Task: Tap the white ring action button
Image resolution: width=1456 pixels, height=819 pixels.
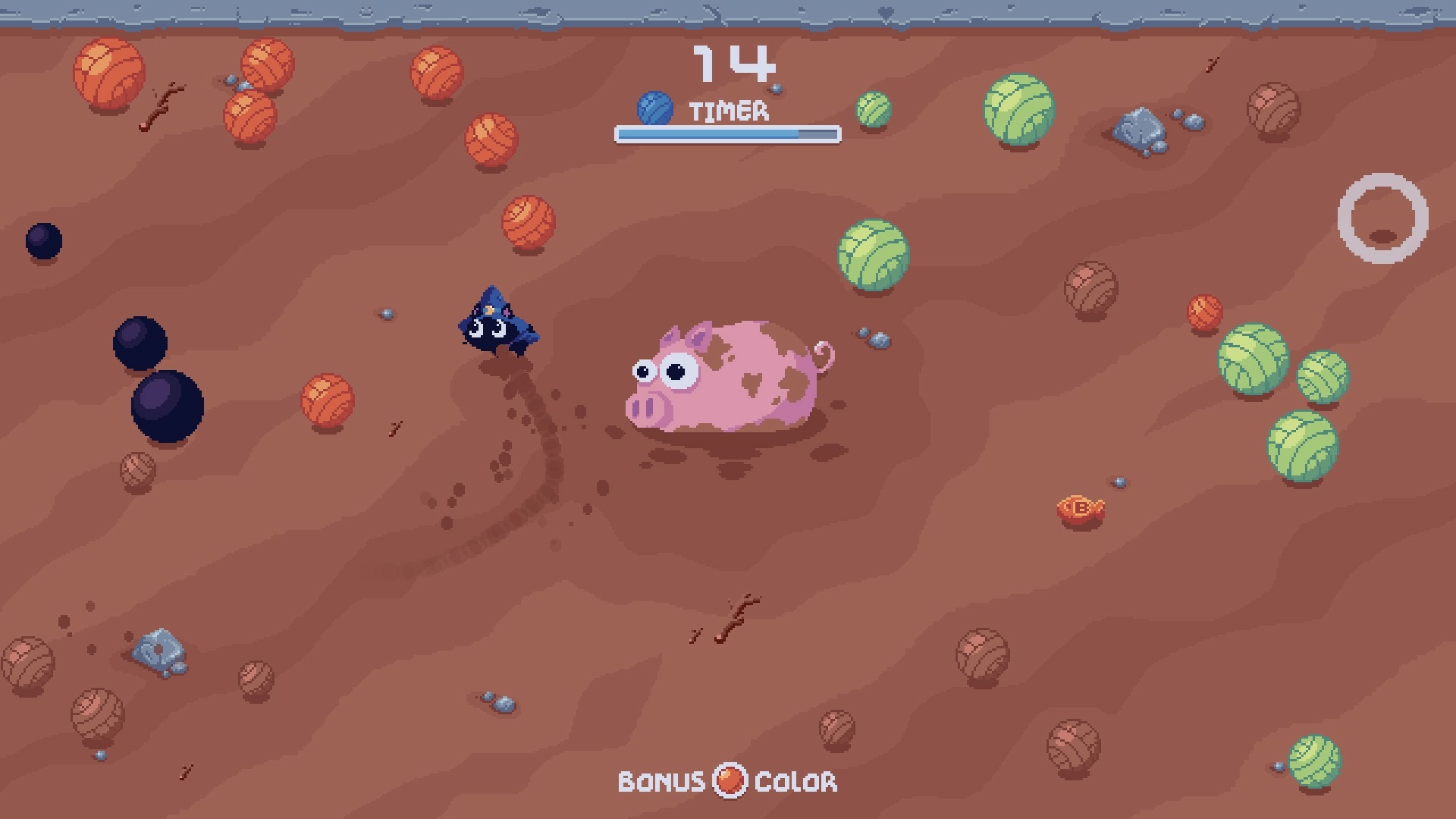Action: pyautogui.click(x=1382, y=218)
